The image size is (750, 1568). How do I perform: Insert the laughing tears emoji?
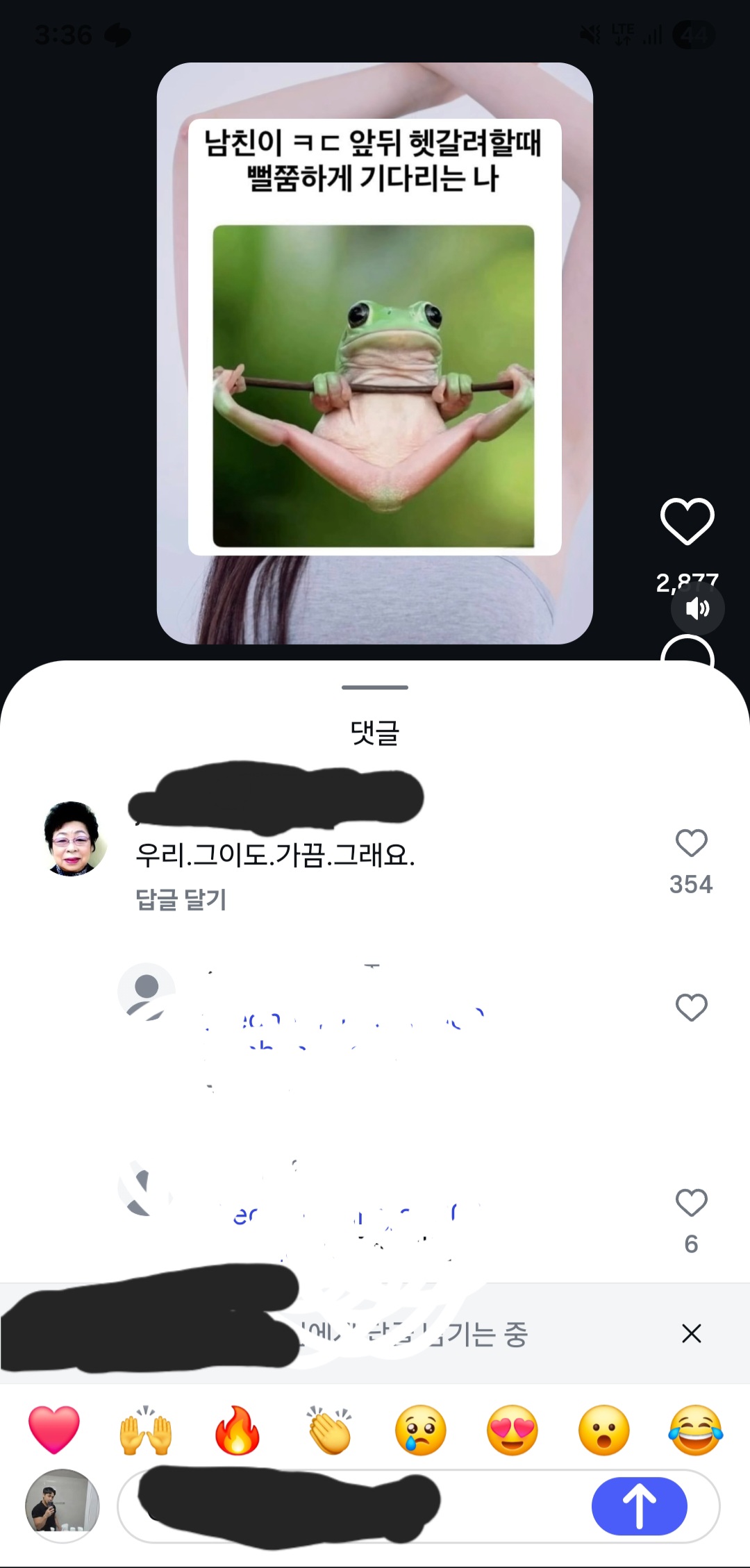695,1431
